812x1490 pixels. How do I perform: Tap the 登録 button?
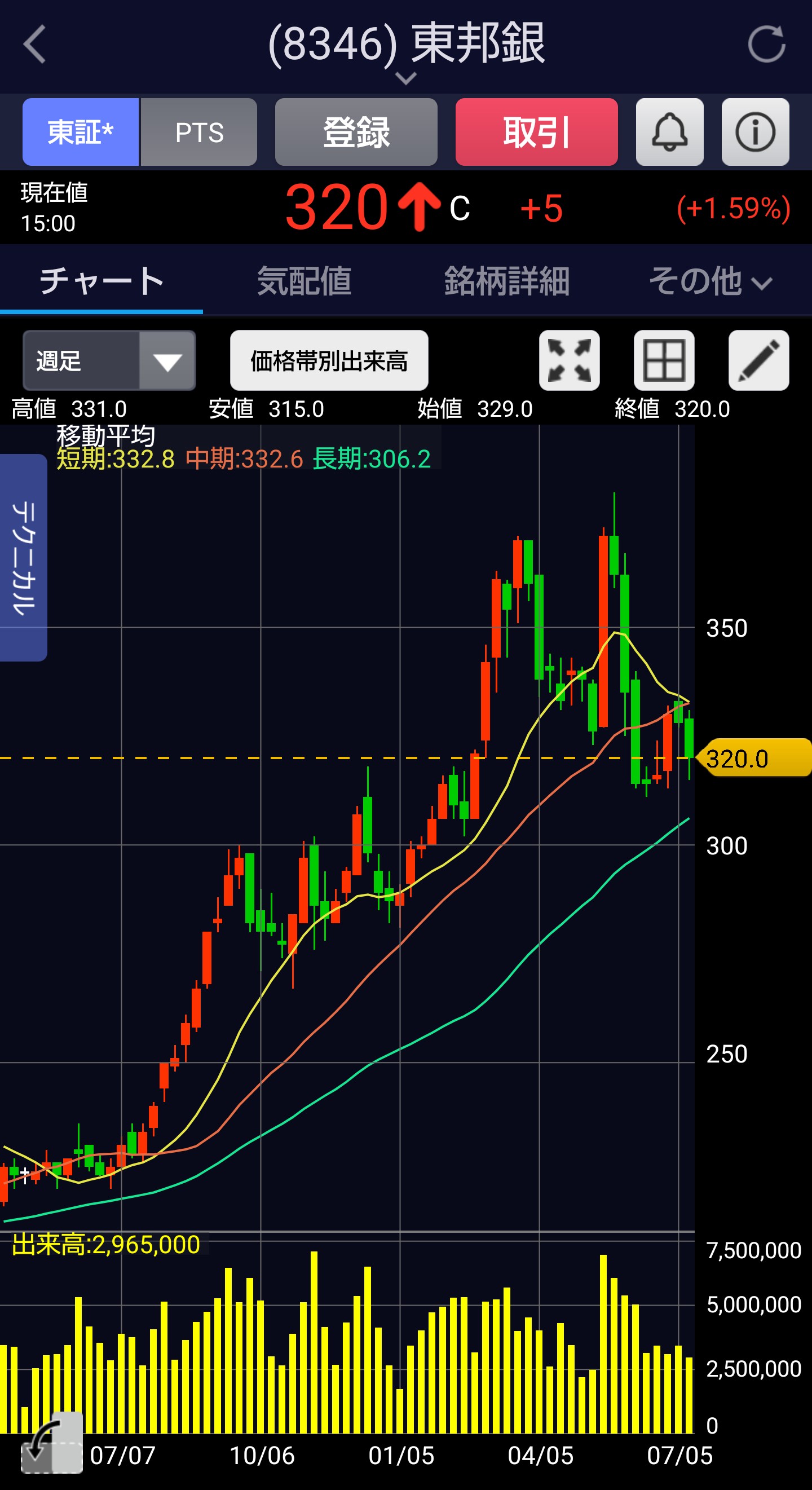pos(356,132)
